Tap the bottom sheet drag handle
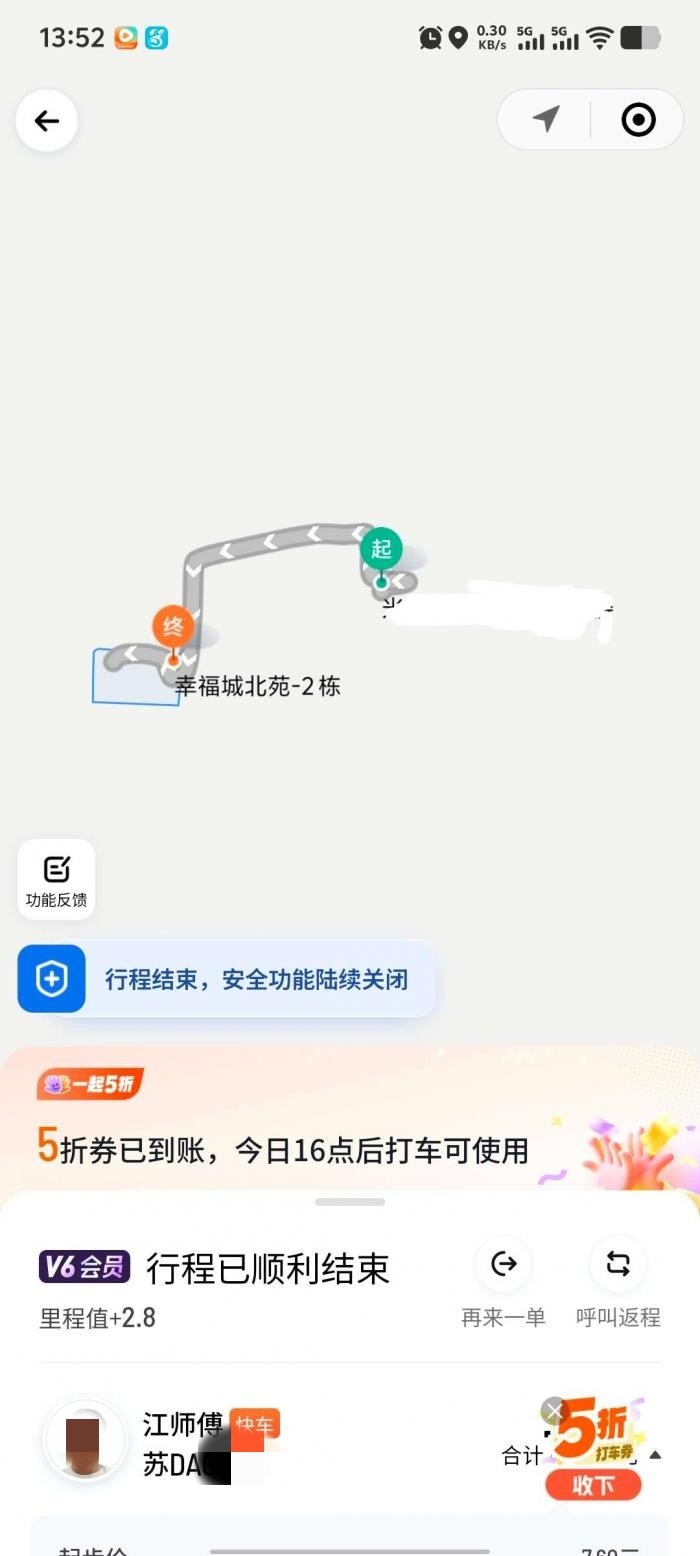The width and height of the screenshot is (700, 1556). pyautogui.click(x=350, y=1201)
